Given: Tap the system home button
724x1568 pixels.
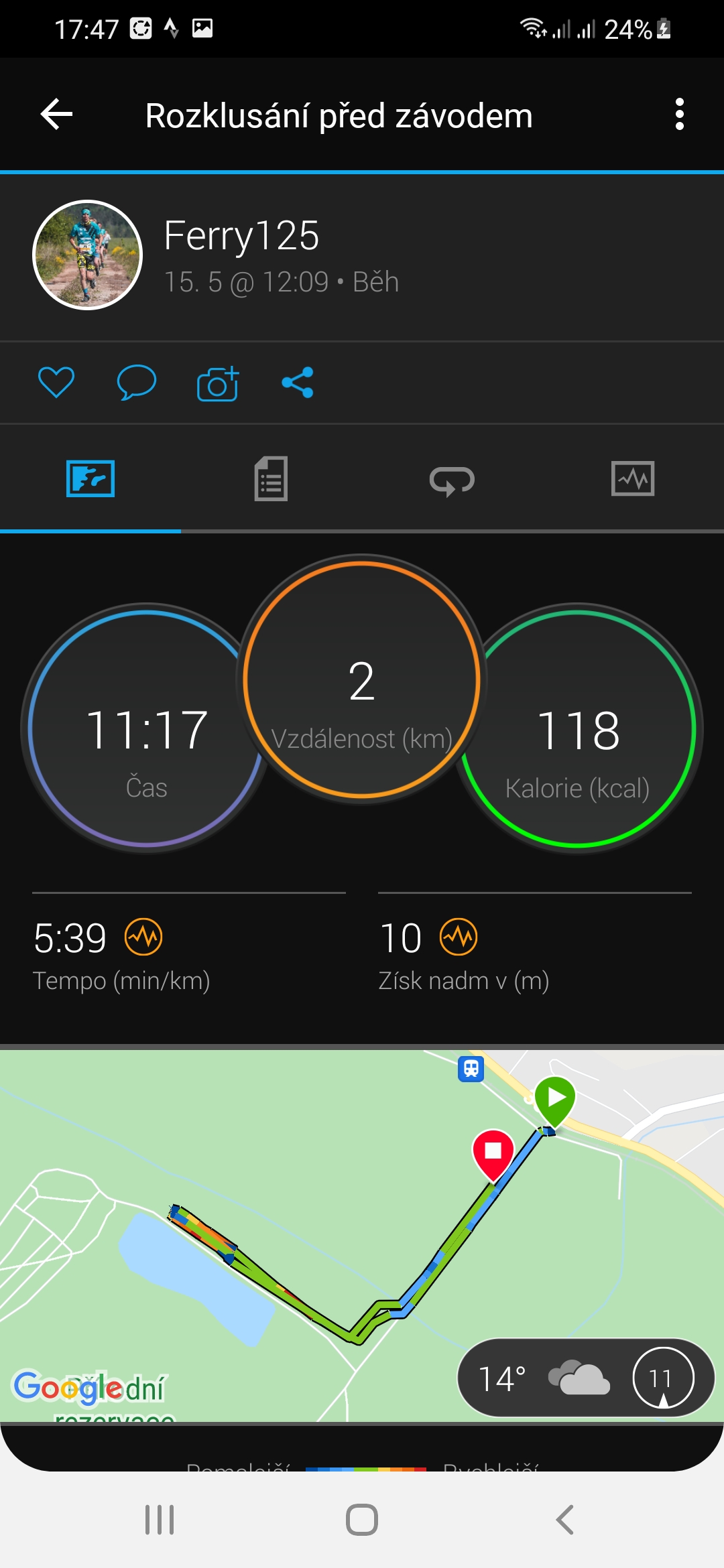Looking at the screenshot, I should (x=362, y=1520).
